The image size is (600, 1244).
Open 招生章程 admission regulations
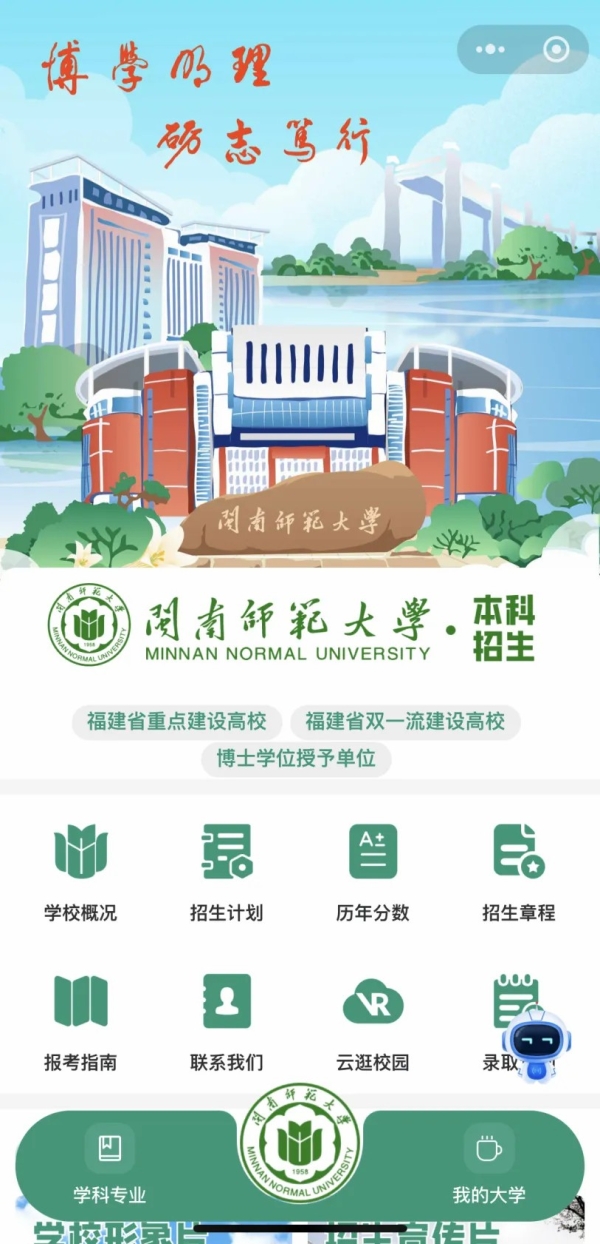point(518,871)
